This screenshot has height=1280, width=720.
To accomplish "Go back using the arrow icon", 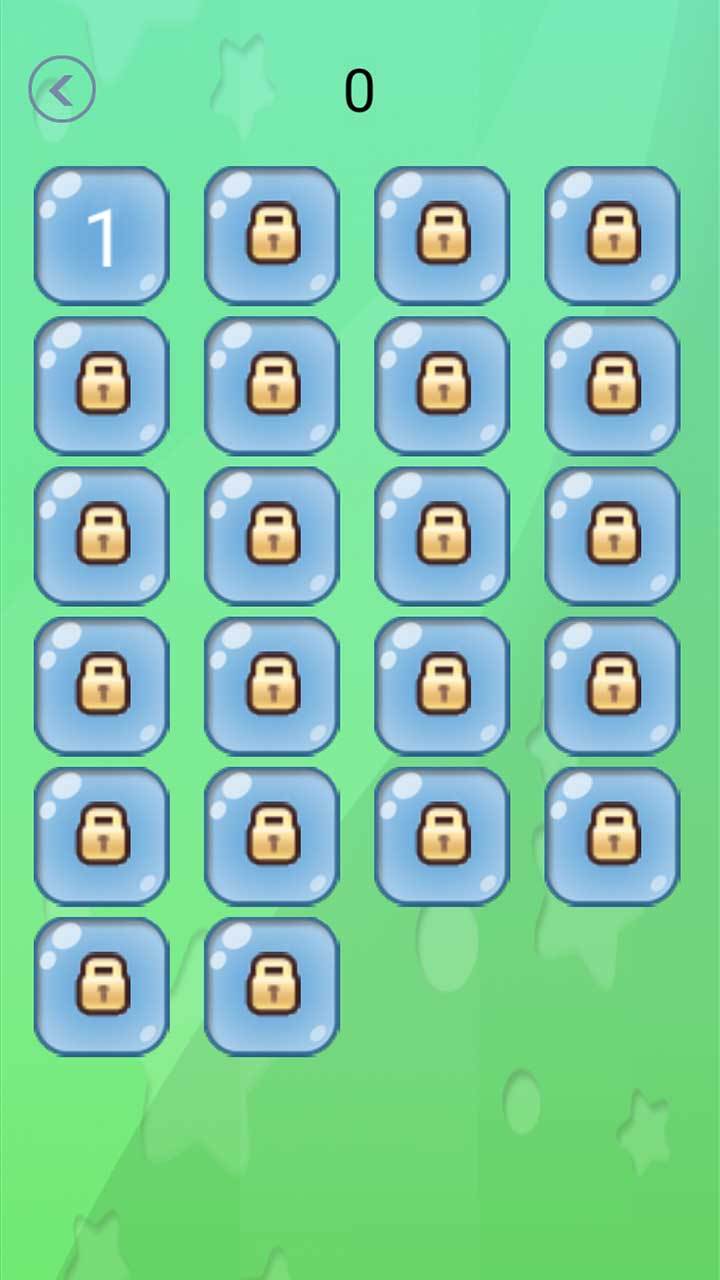I will pos(62,90).
